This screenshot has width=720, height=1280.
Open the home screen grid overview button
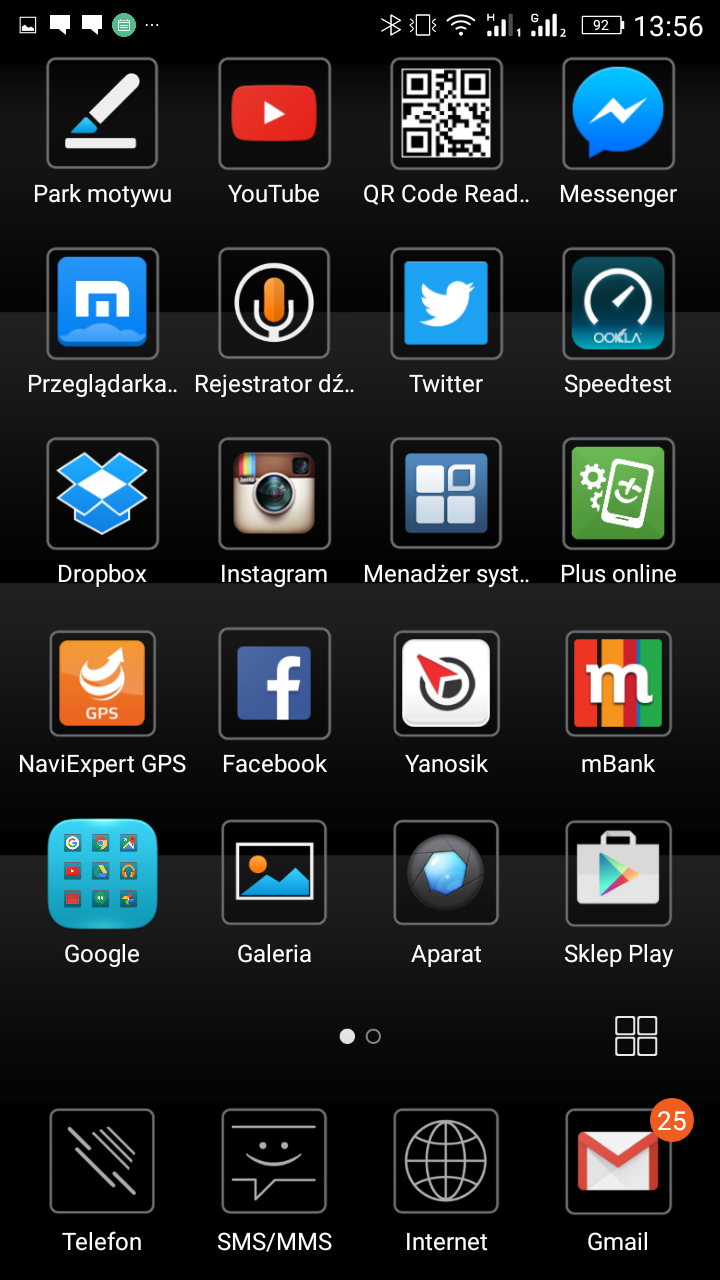636,1036
